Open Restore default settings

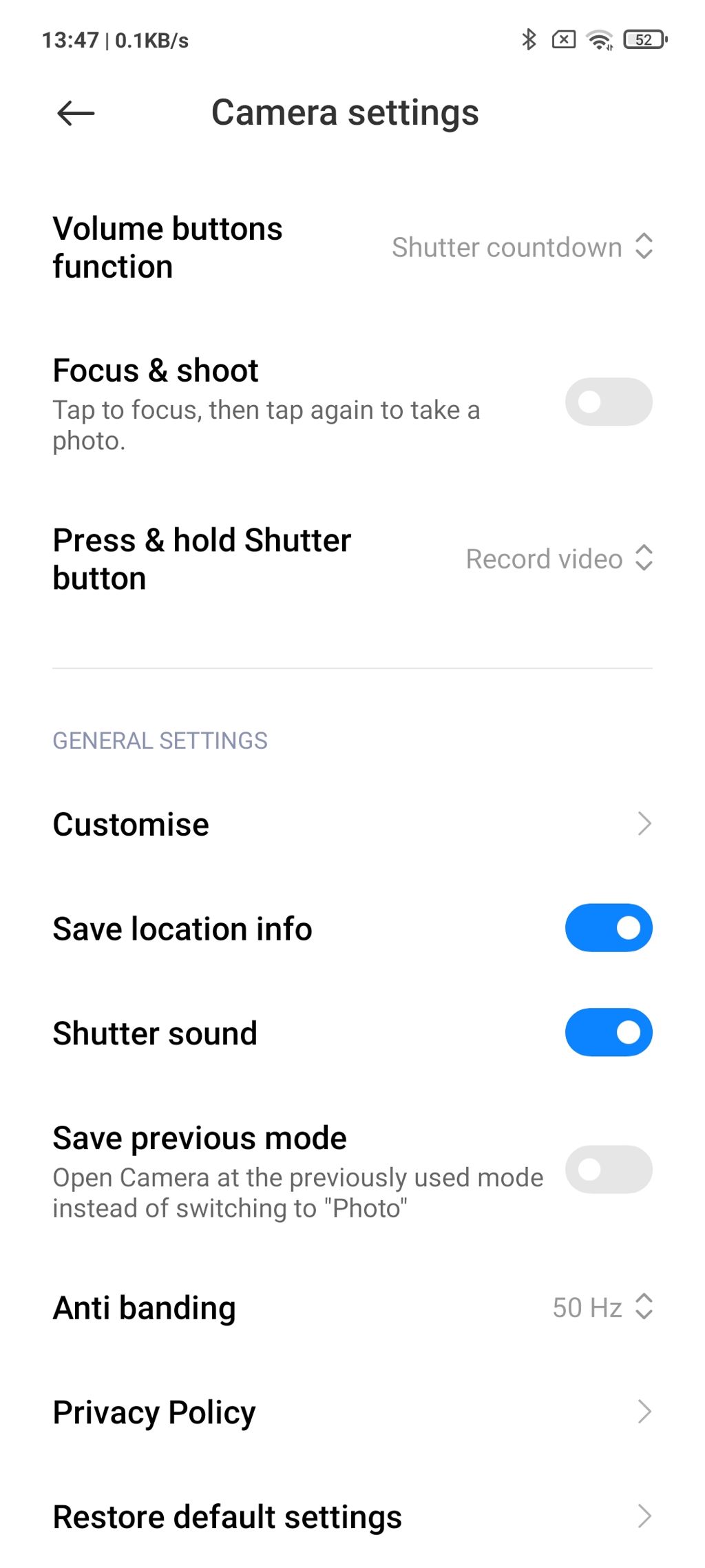point(351,1517)
